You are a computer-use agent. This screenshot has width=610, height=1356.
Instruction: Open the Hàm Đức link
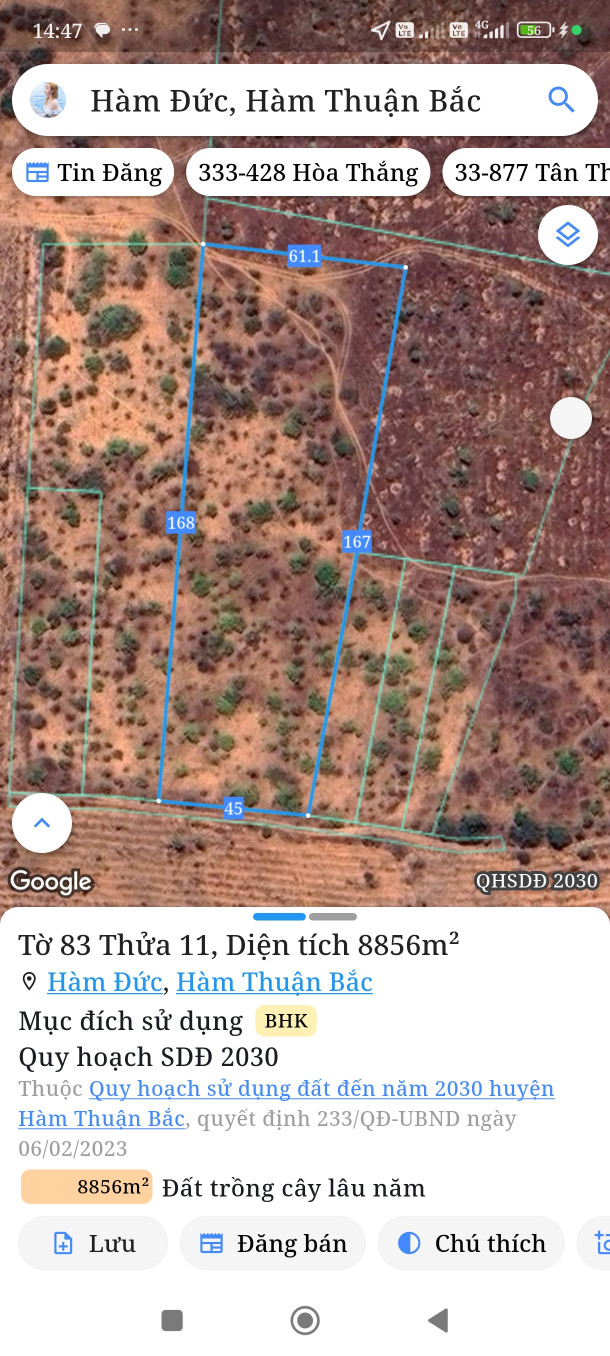[x=104, y=982]
